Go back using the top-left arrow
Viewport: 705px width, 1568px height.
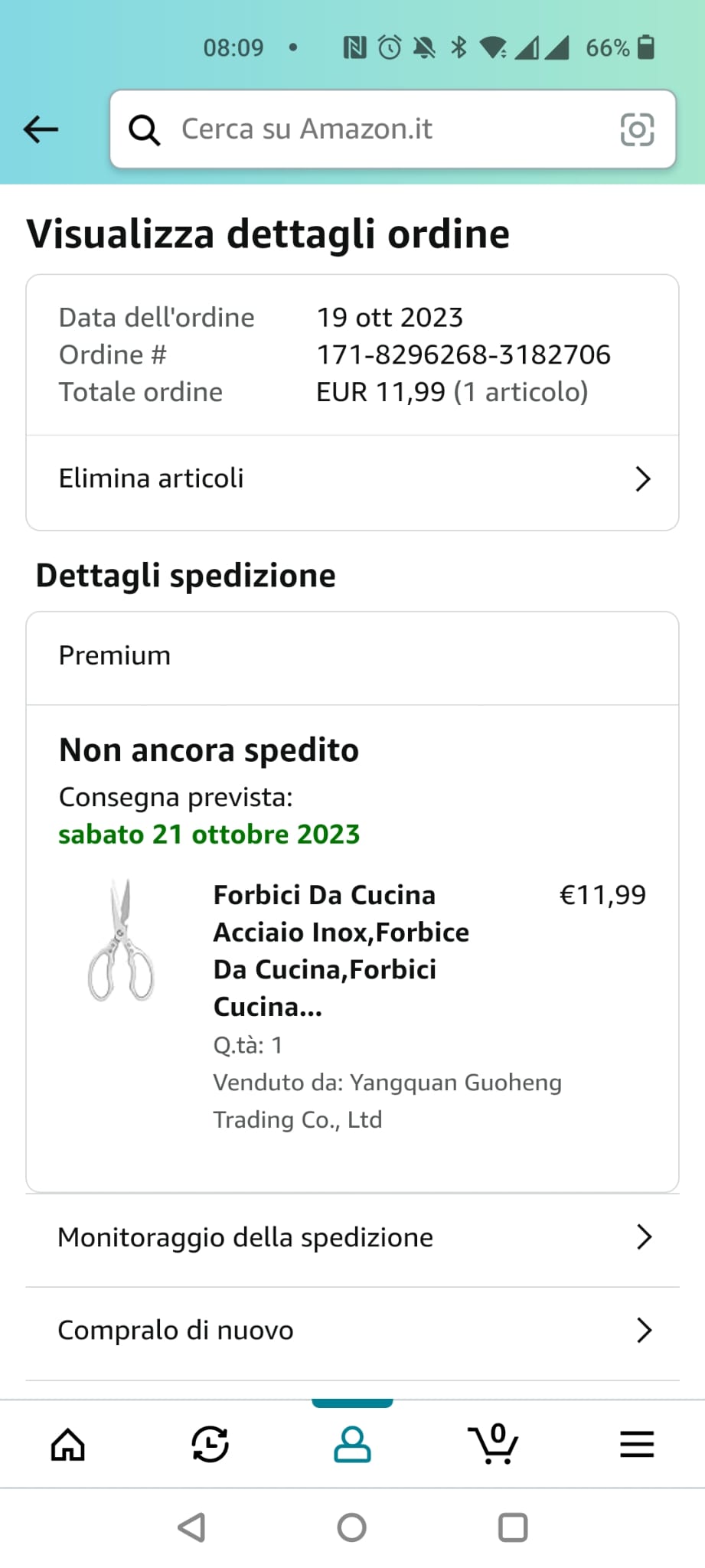41,129
